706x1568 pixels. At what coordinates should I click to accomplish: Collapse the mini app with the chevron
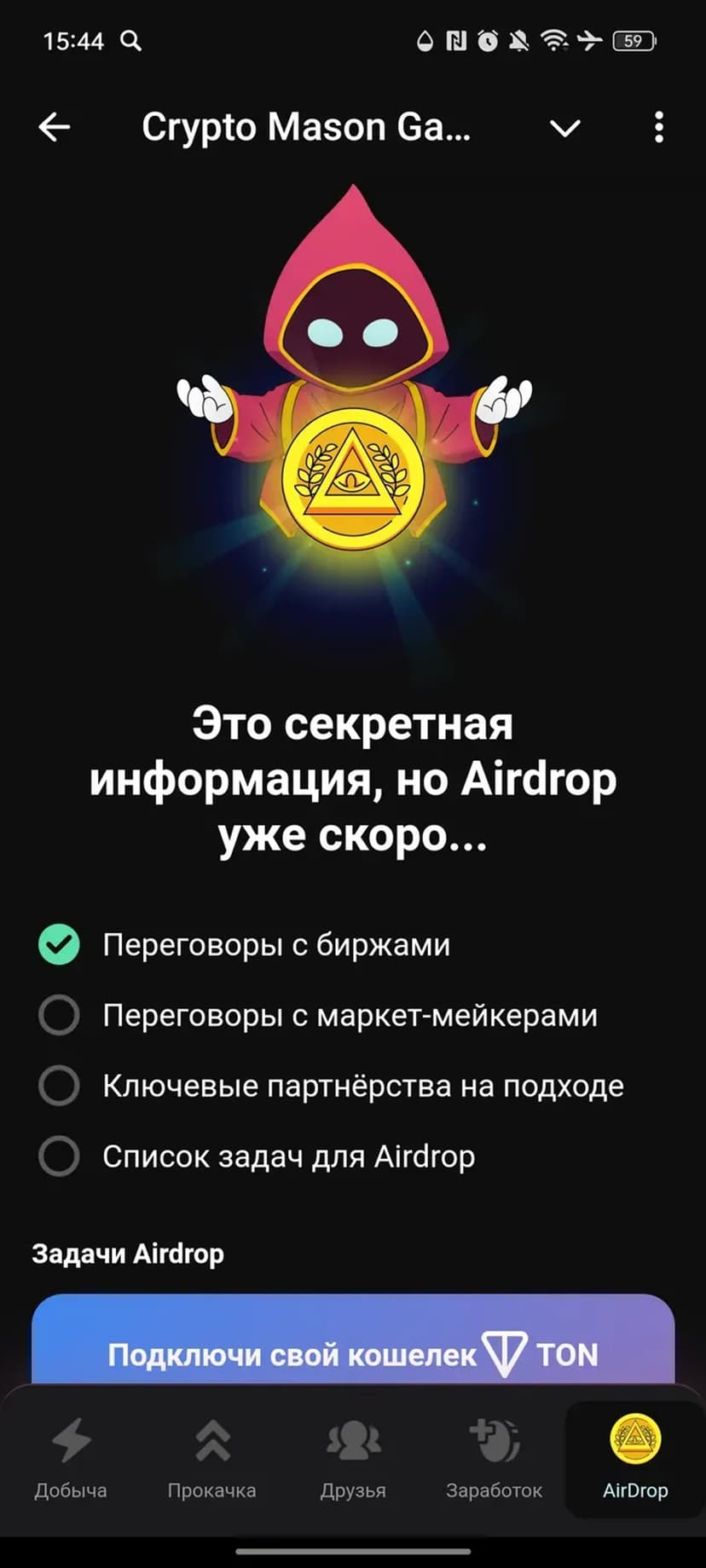564,129
